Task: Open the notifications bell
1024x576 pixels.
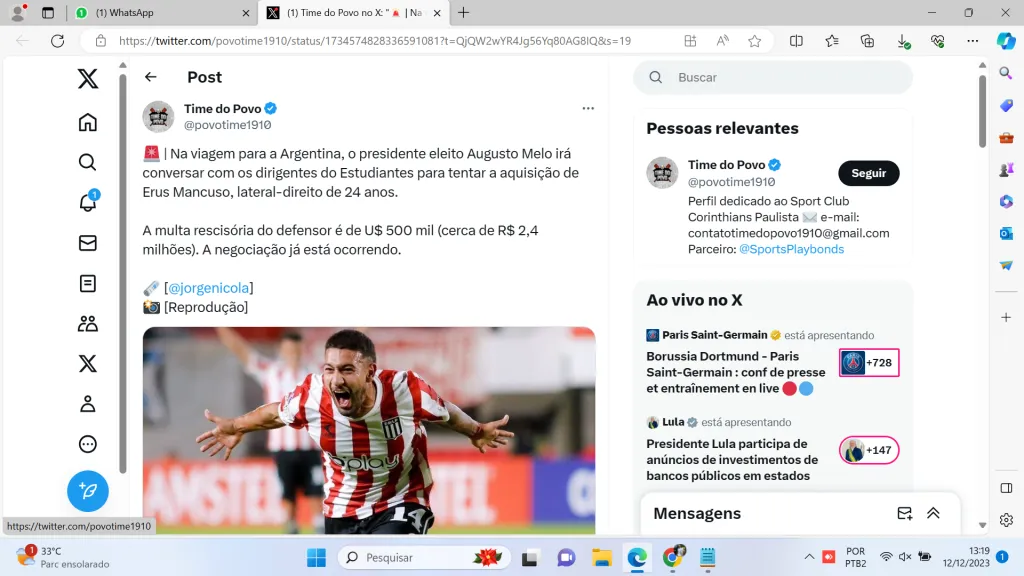Action: click(88, 203)
